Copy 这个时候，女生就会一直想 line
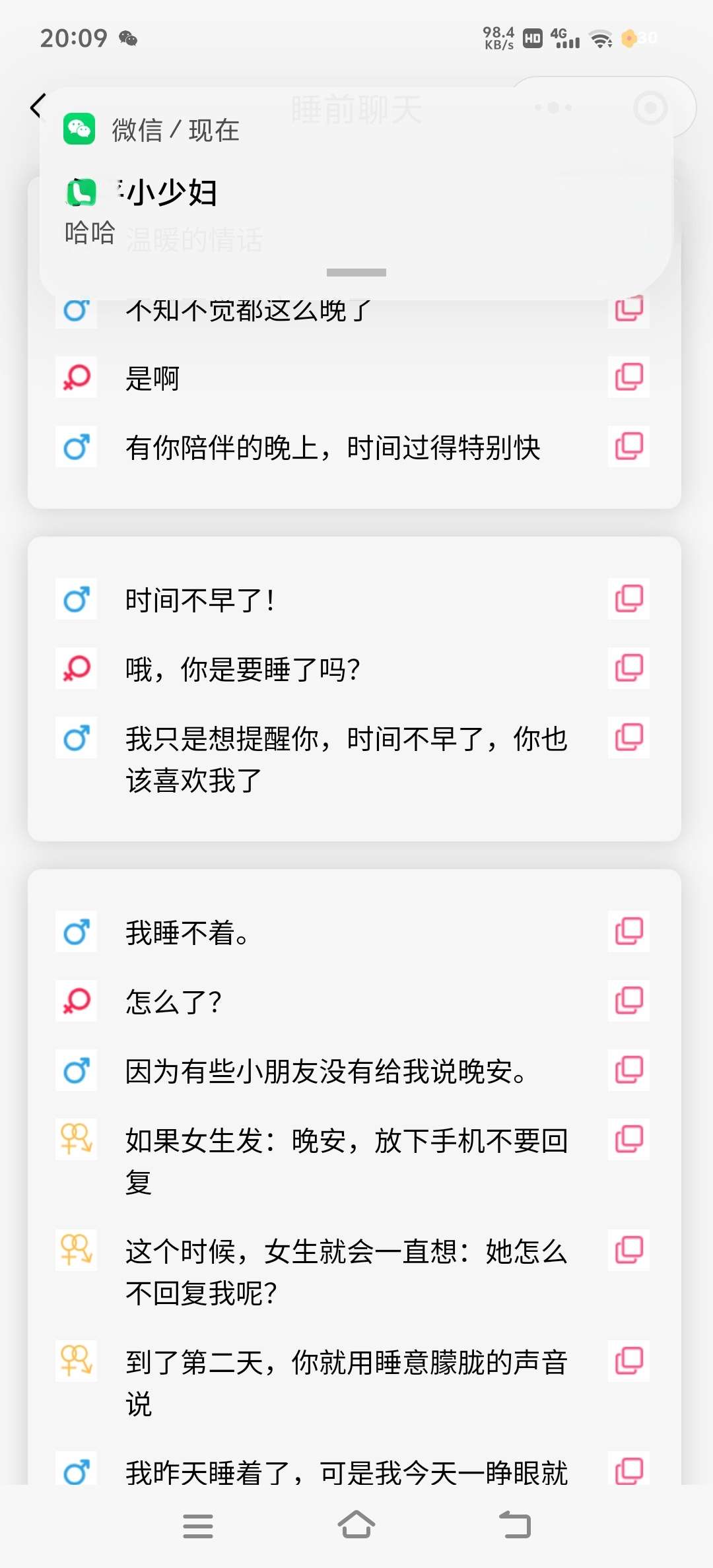Screen dimensions: 713x1568 (x=628, y=1251)
